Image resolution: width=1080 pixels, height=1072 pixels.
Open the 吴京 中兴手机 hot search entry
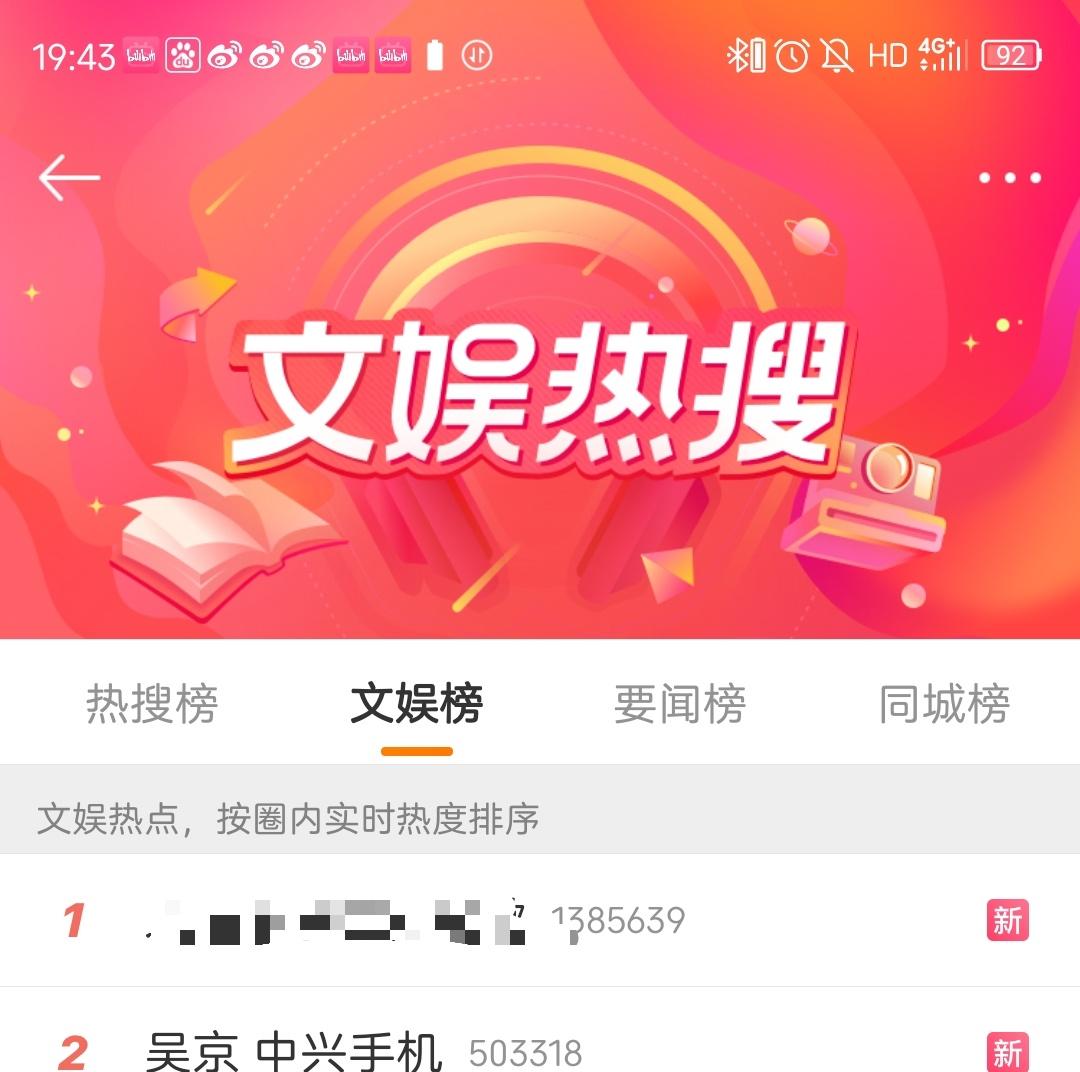tap(294, 1050)
